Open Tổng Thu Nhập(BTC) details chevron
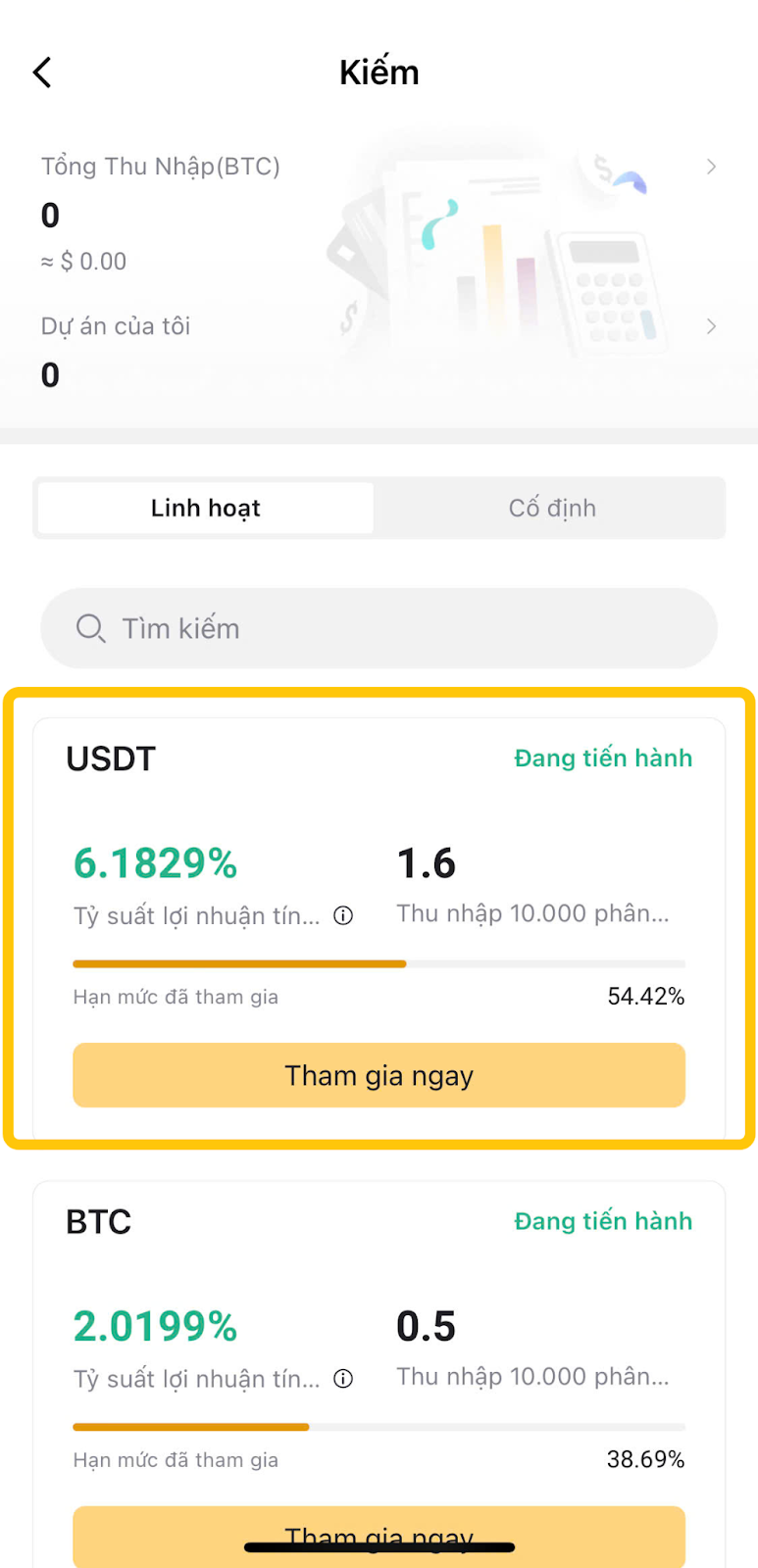Viewport: 758px width, 1568px height. point(712,167)
